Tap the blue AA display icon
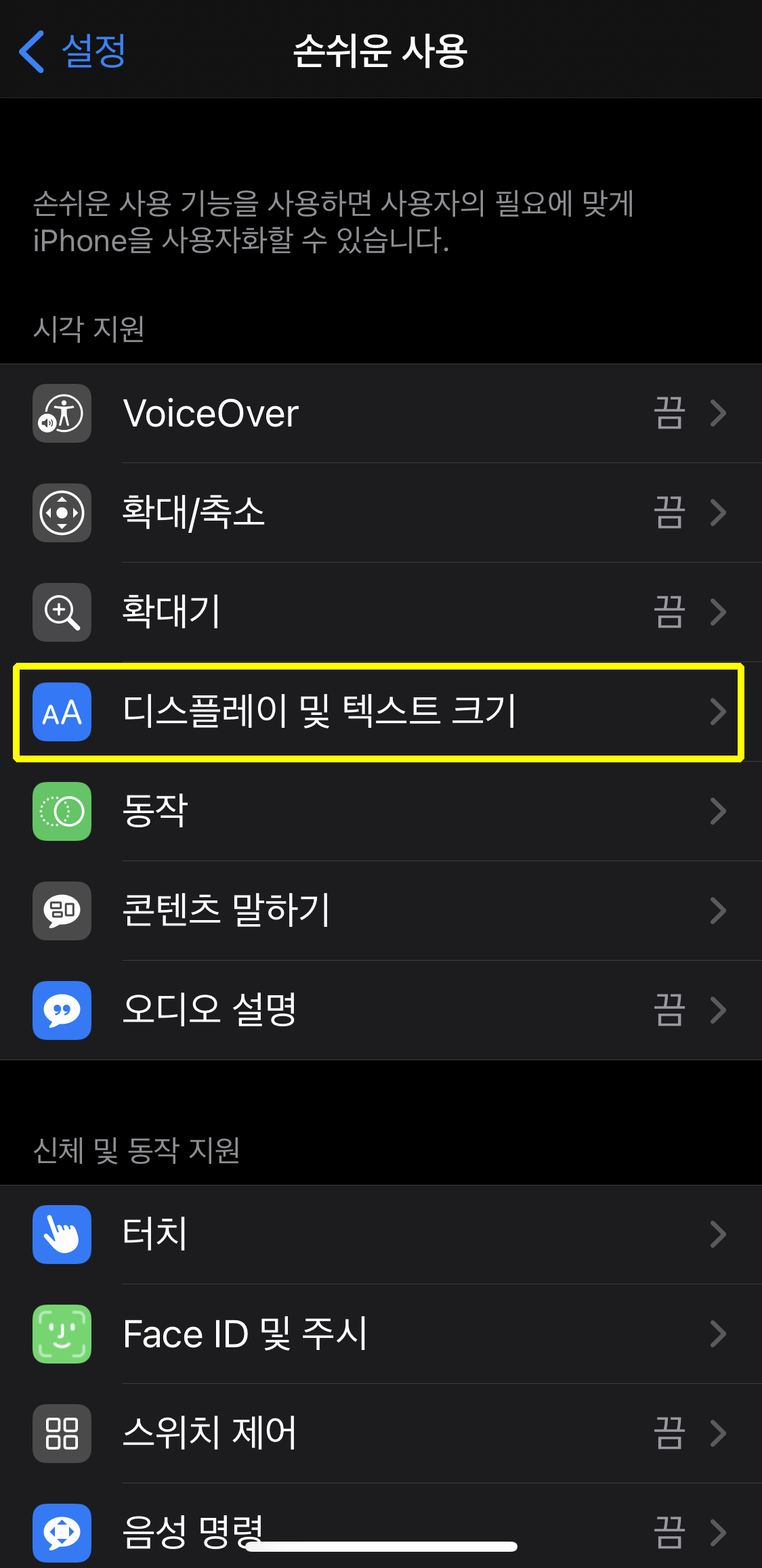This screenshot has width=762, height=1568. point(62,712)
